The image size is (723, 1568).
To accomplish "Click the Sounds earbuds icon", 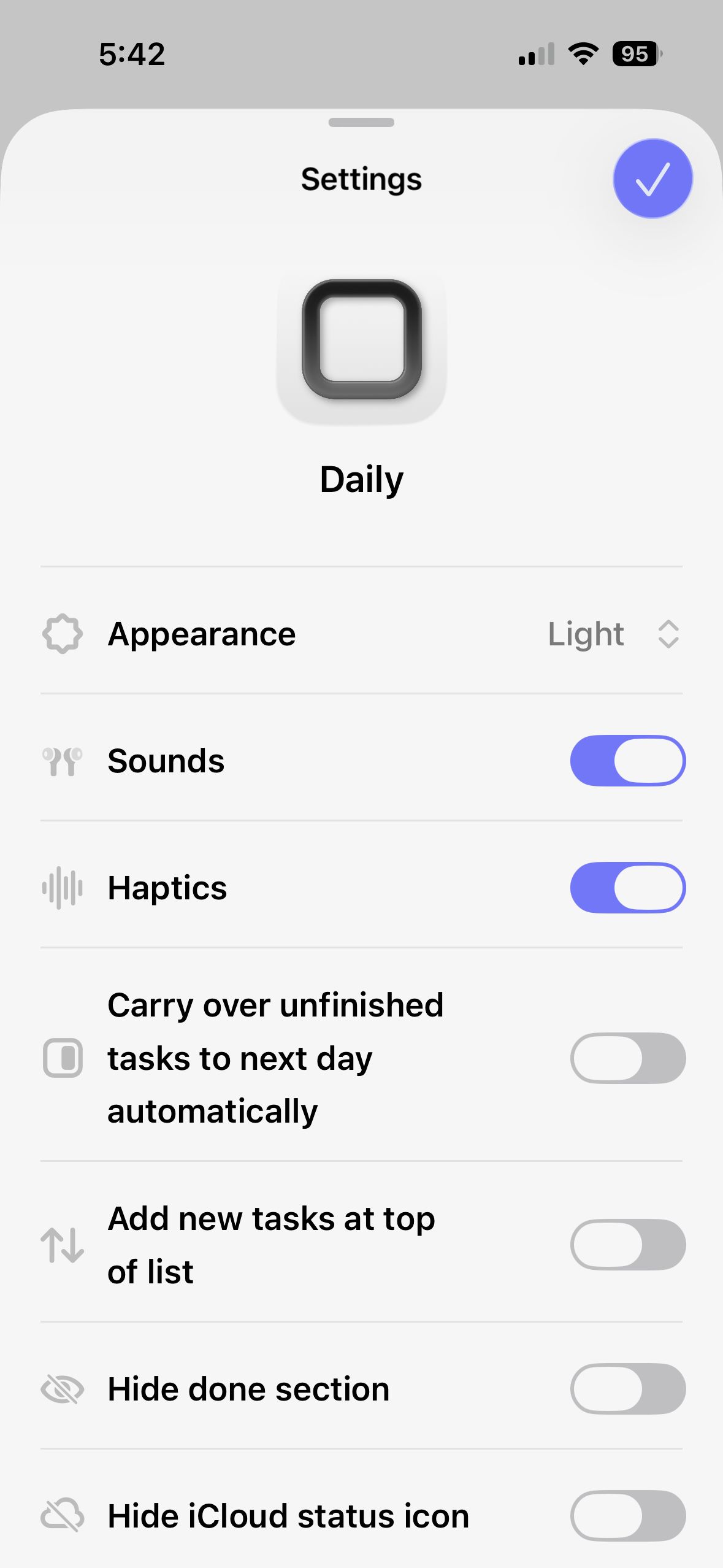I will click(62, 761).
